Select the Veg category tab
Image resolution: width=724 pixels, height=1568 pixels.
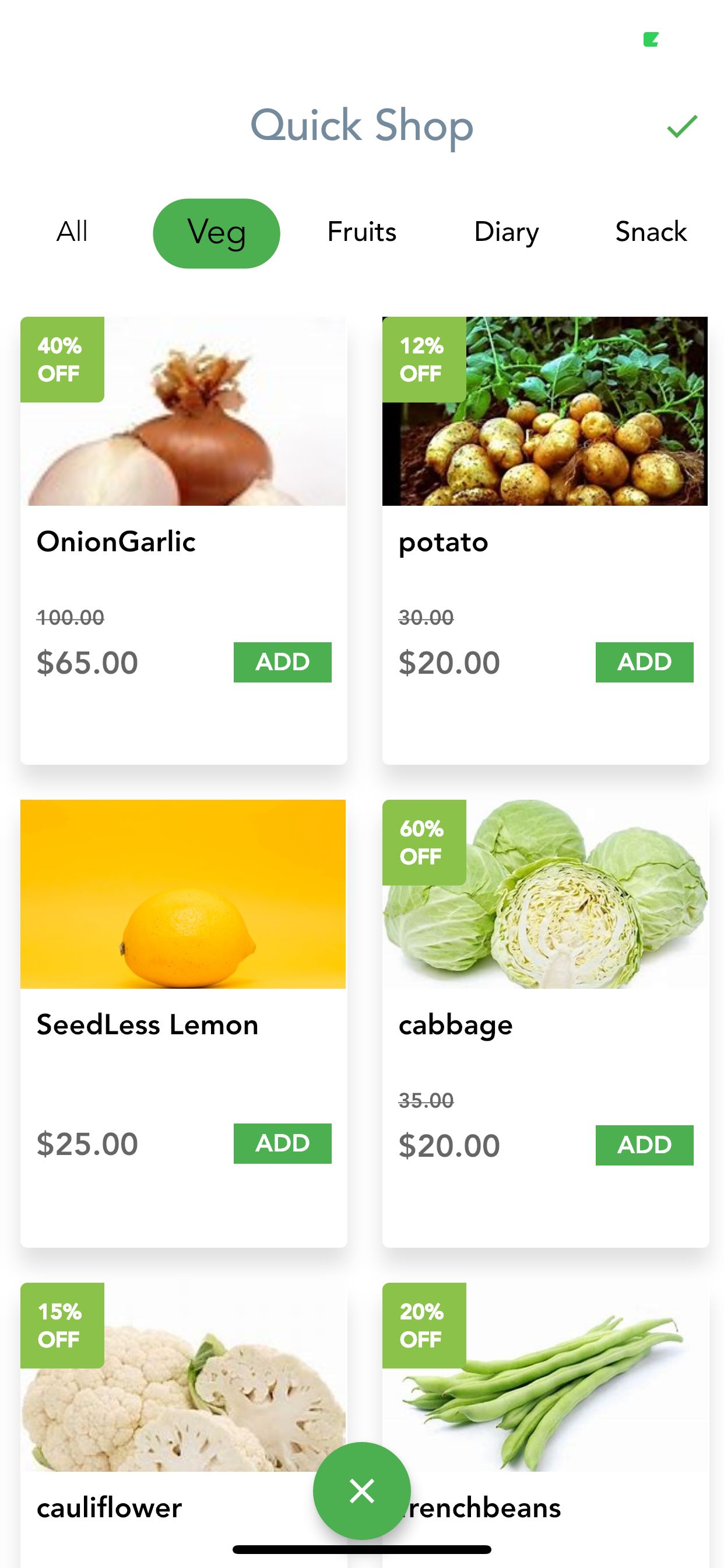click(216, 233)
